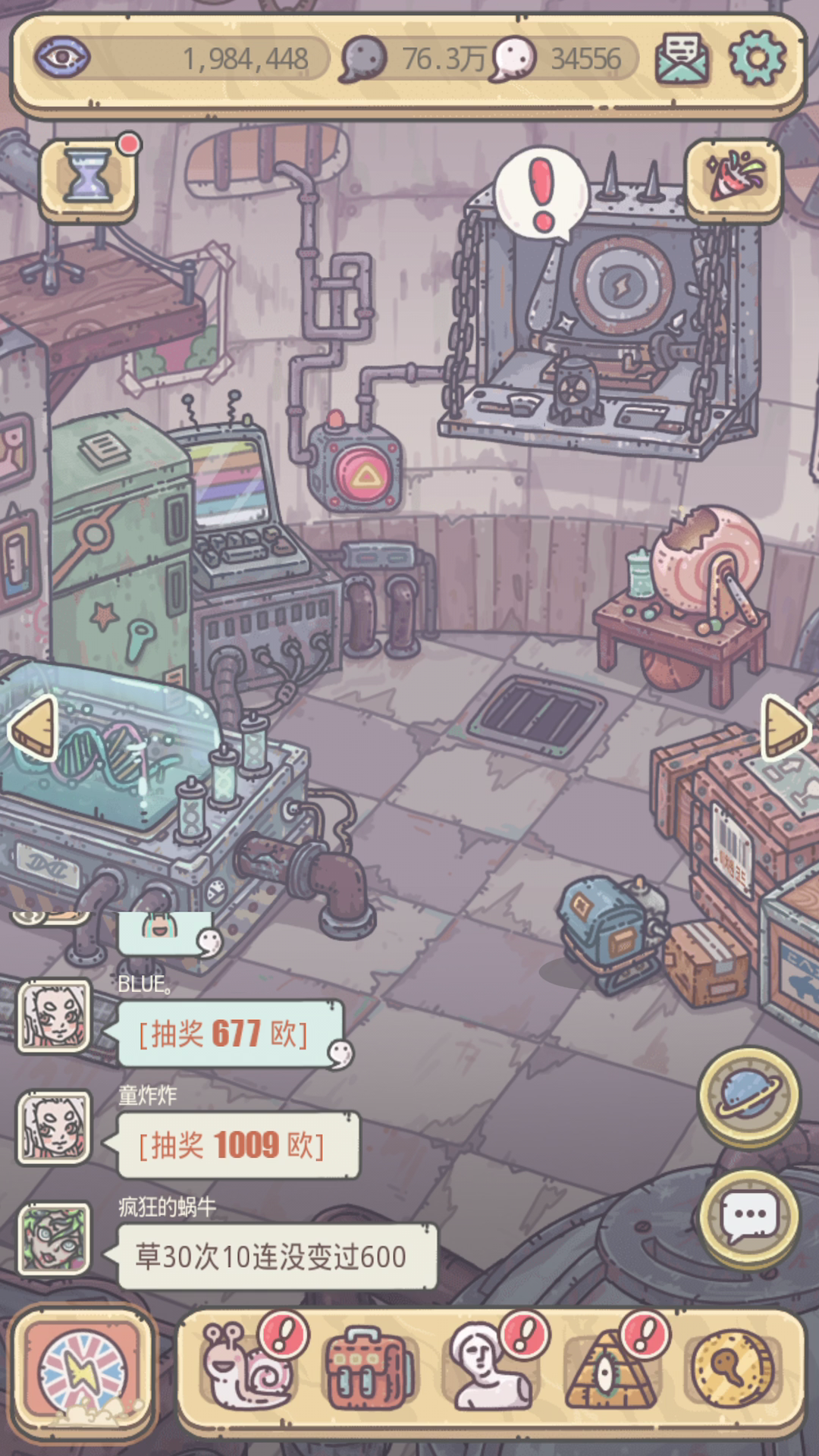This screenshot has width=819, height=1456.
Task: Open the settings gear
Action: point(757,58)
